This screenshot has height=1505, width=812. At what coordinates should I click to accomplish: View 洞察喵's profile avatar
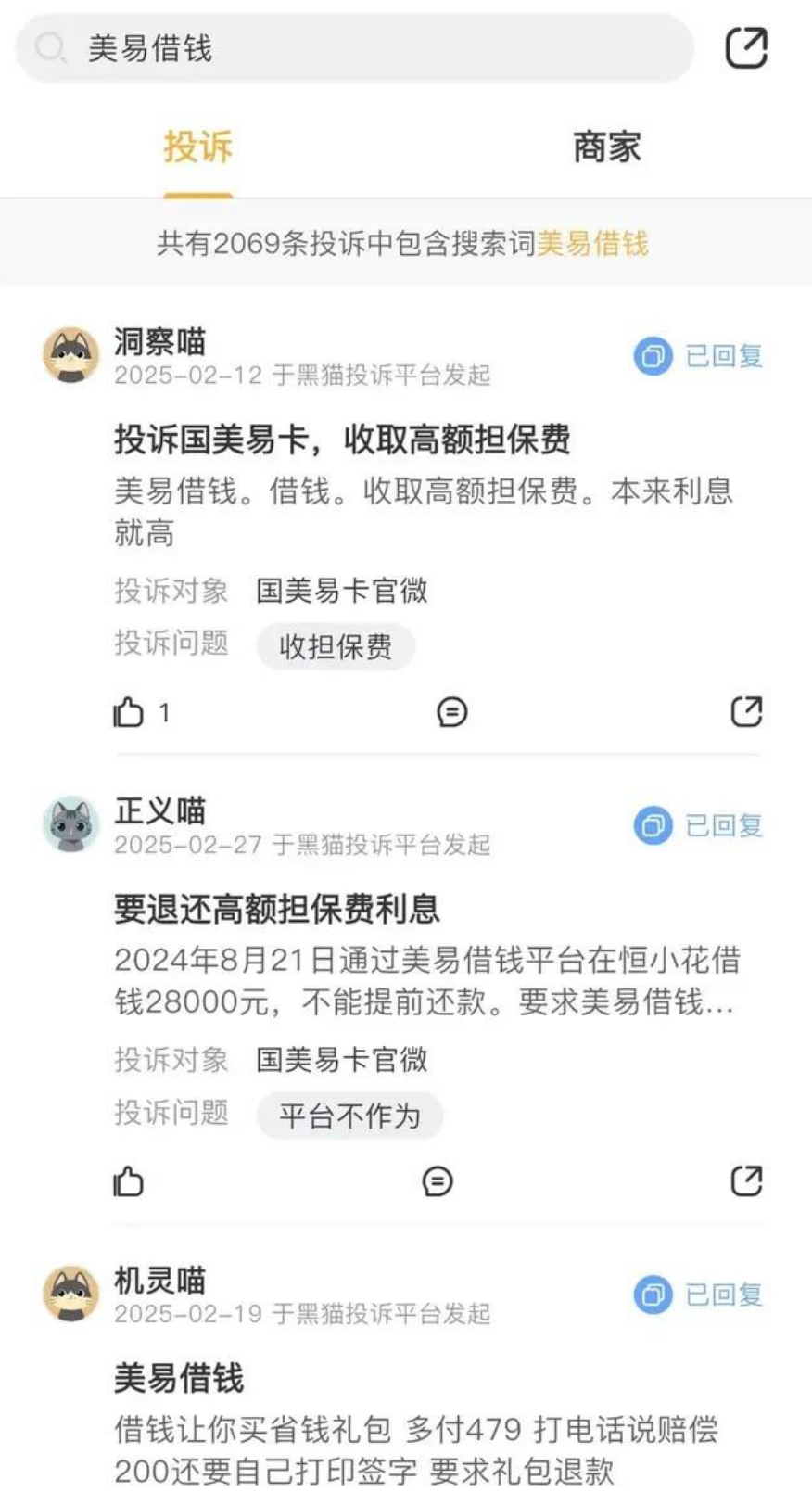tap(71, 355)
